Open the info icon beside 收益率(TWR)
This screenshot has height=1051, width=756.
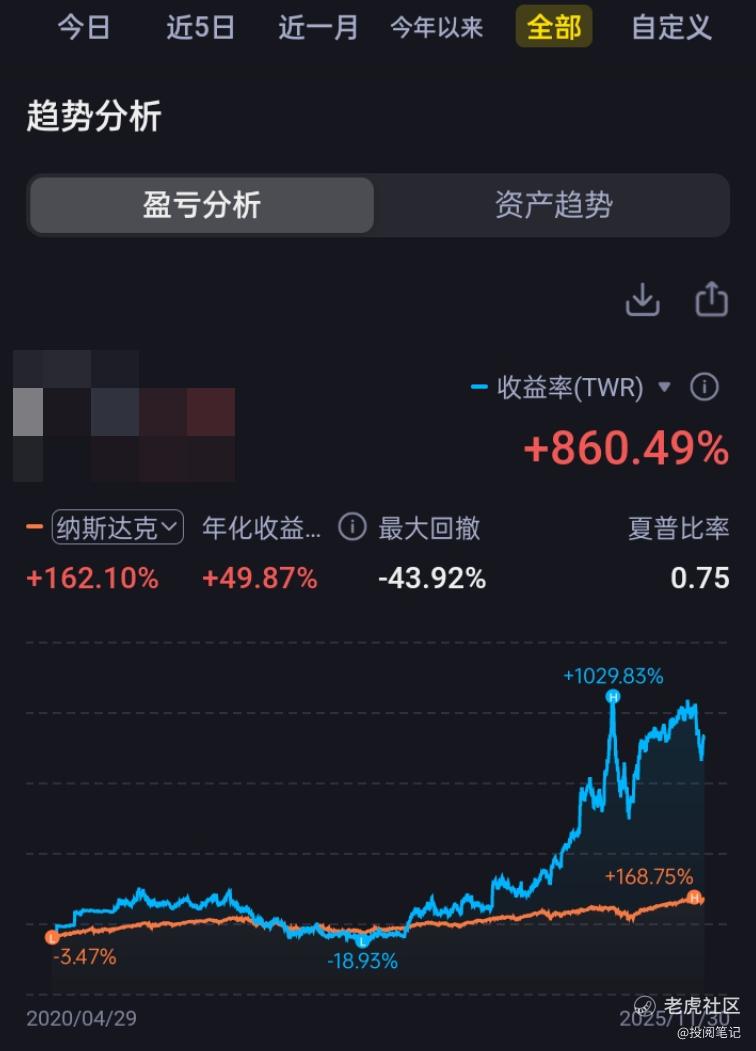(704, 387)
